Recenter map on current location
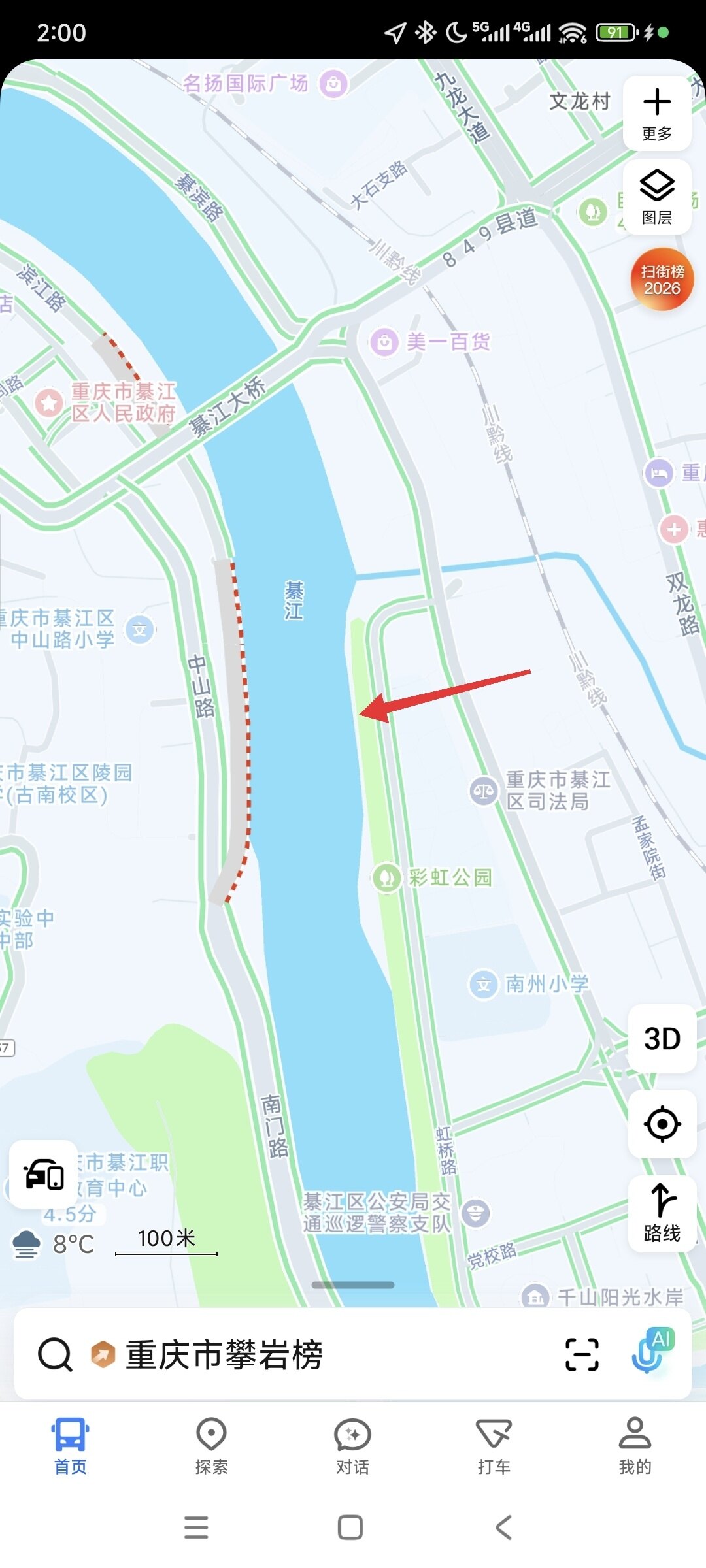This screenshot has width=706, height=1568. click(x=662, y=1124)
